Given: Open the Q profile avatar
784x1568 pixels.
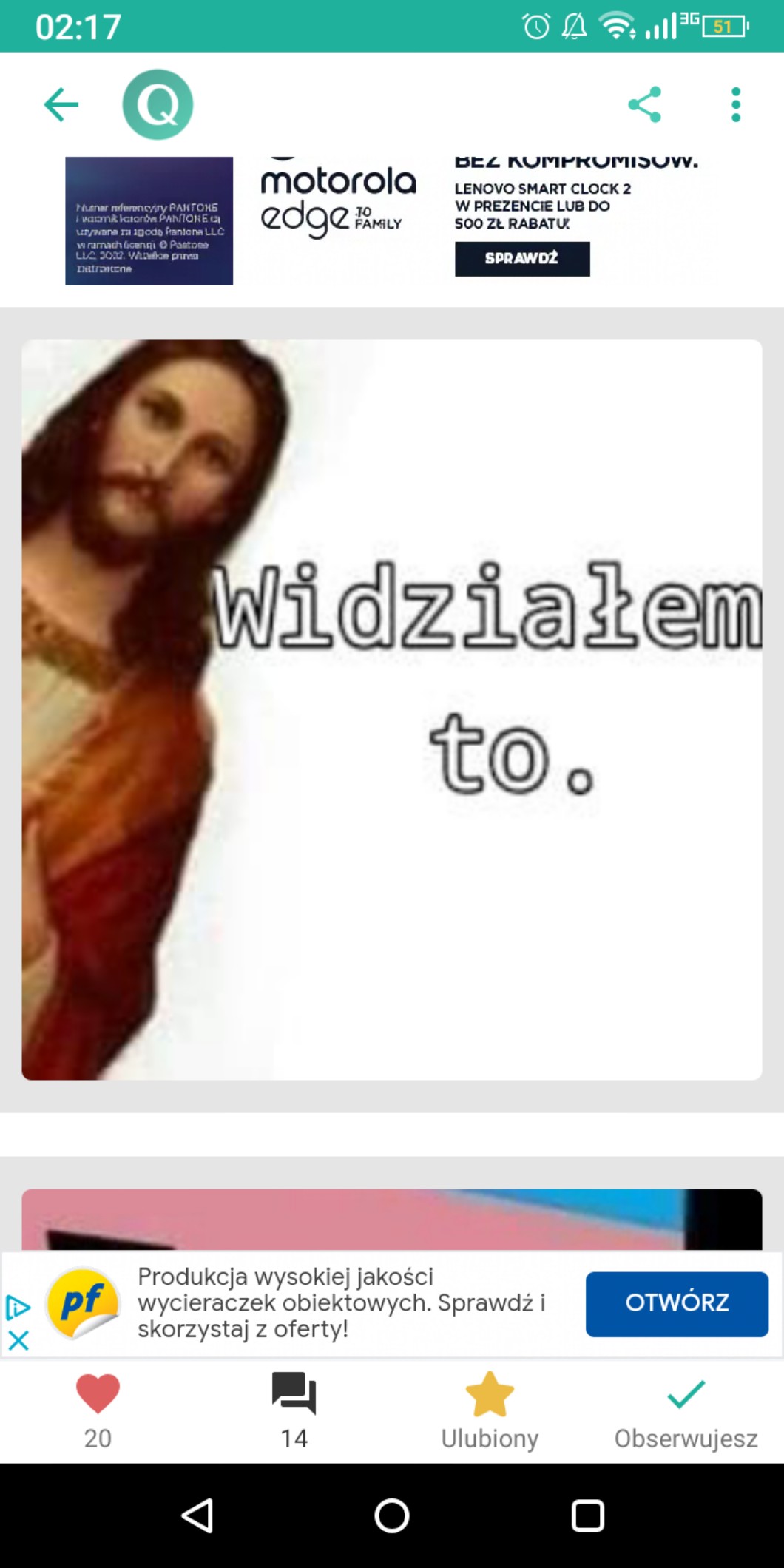Looking at the screenshot, I should pos(158,104).
